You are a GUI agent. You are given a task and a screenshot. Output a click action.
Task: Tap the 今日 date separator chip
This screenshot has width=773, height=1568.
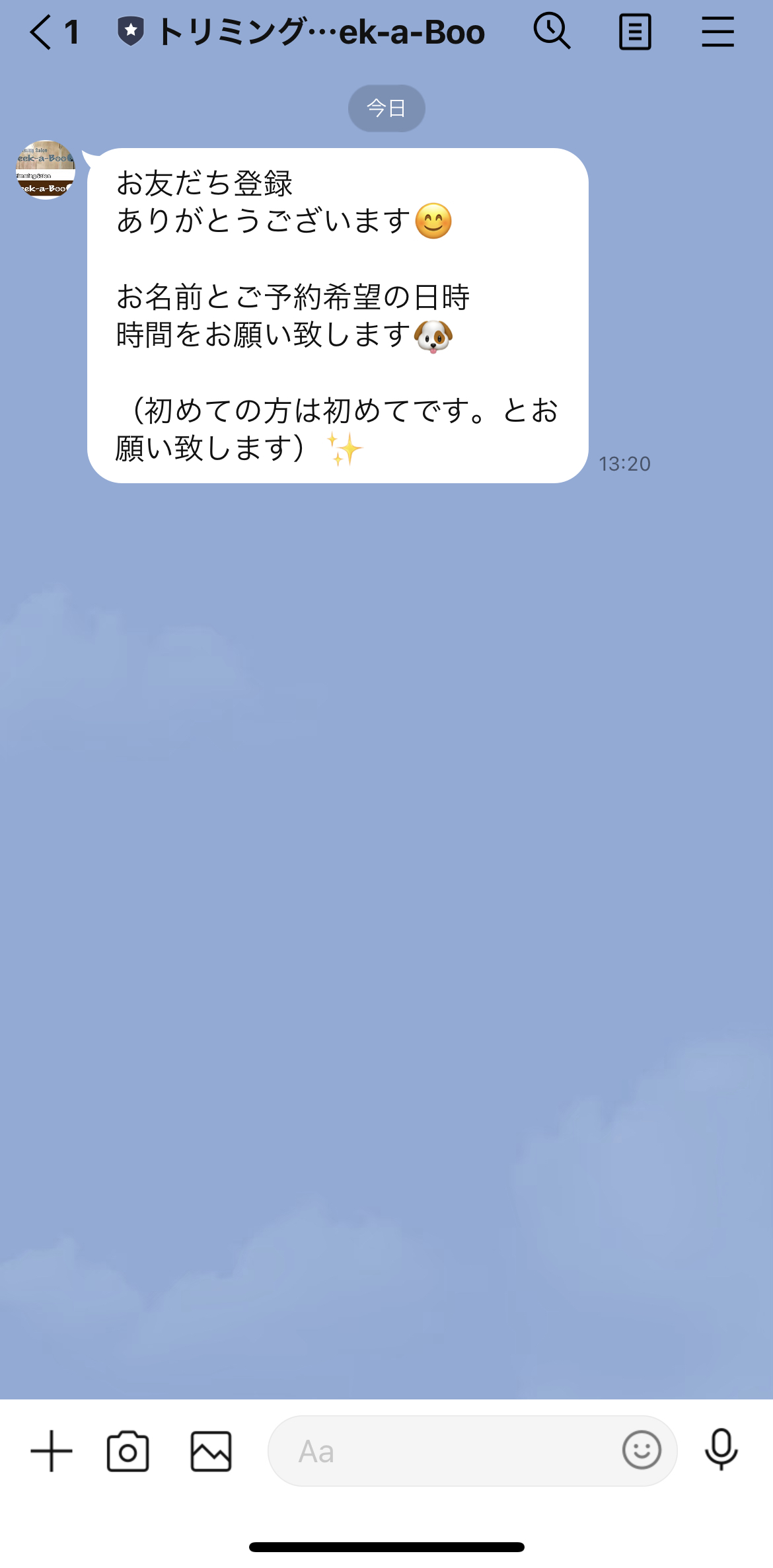click(x=386, y=108)
